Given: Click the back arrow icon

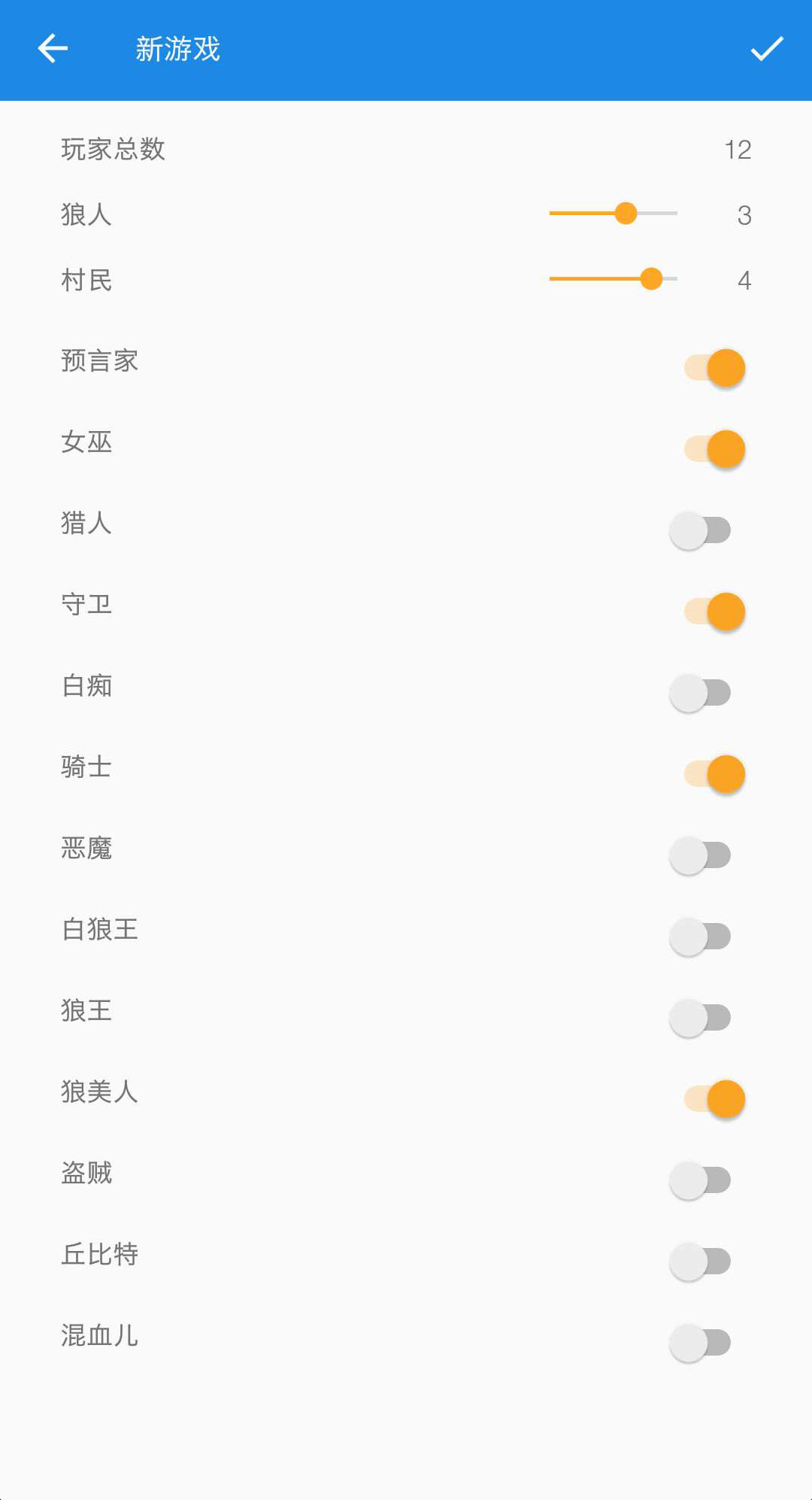Looking at the screenshot, I should (53, 49).
